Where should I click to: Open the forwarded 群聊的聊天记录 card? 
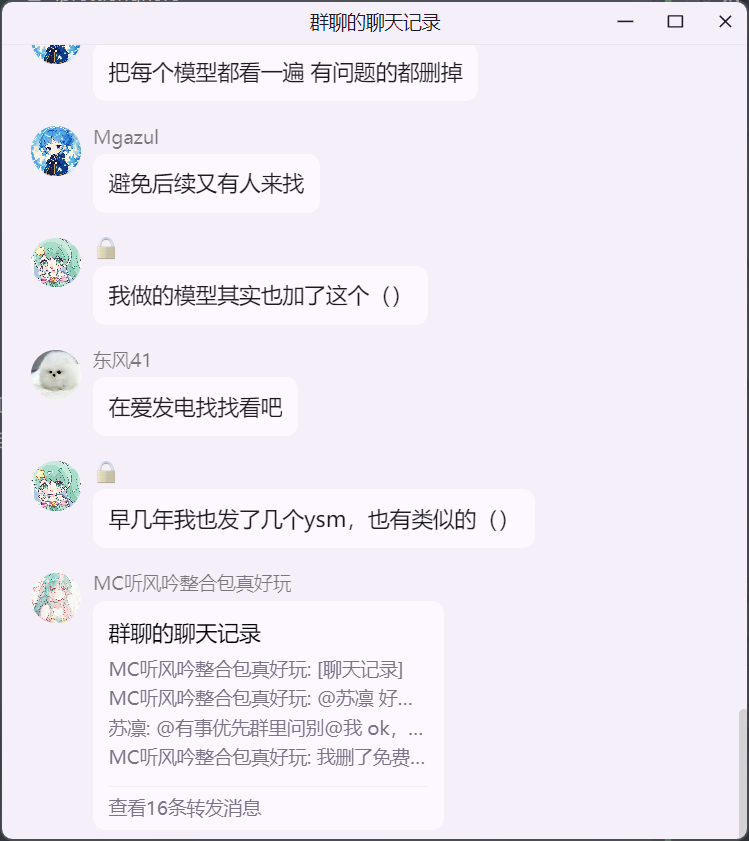pos(268,690)
